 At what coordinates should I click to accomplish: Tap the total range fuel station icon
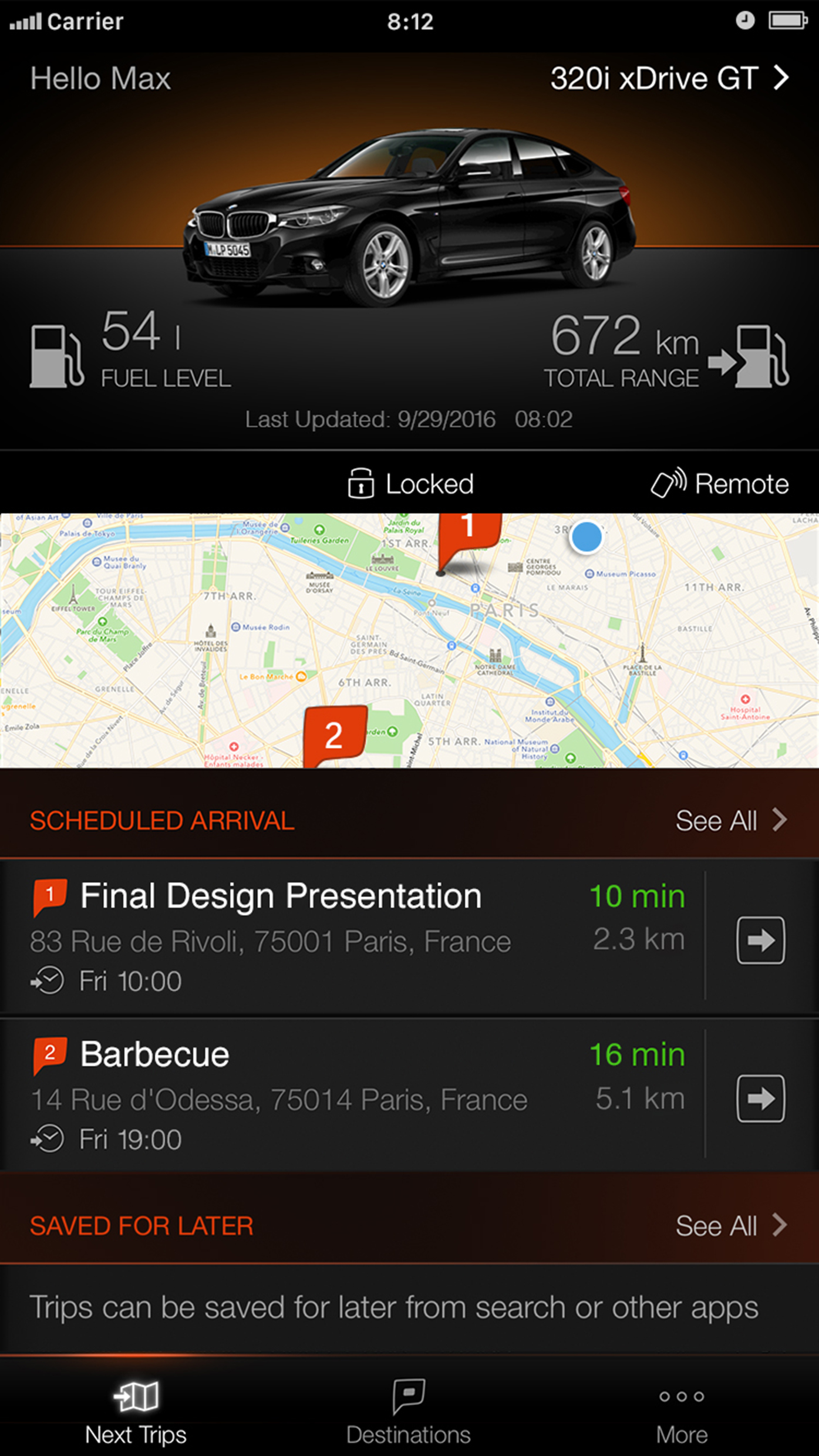(750, 356)
